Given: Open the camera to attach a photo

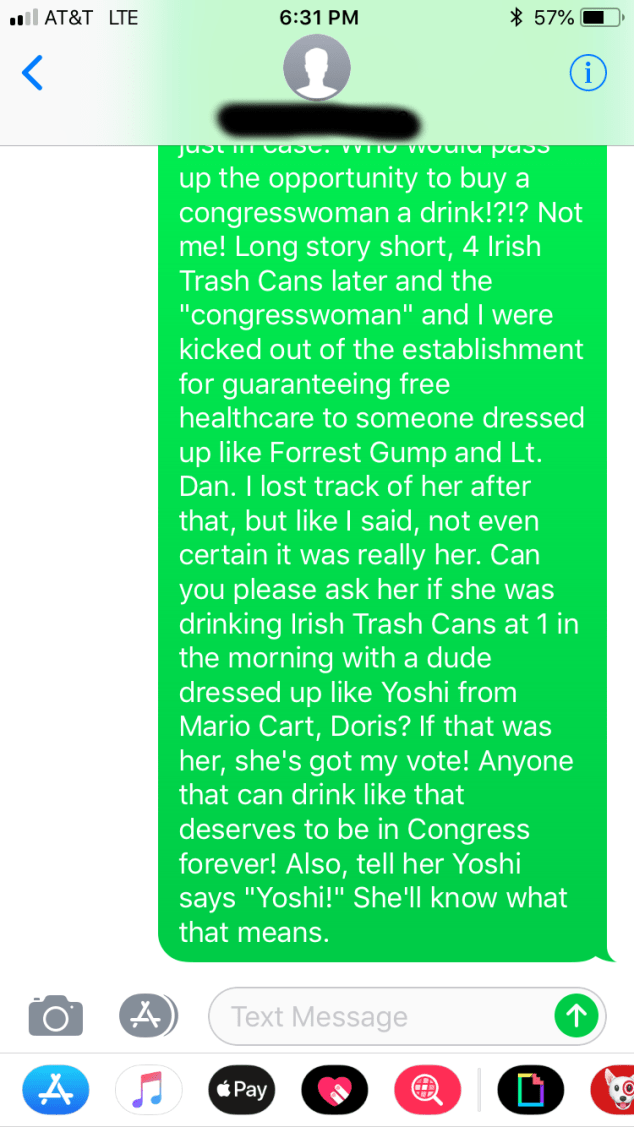Looking at the screenshot, I should (55, 1017).
